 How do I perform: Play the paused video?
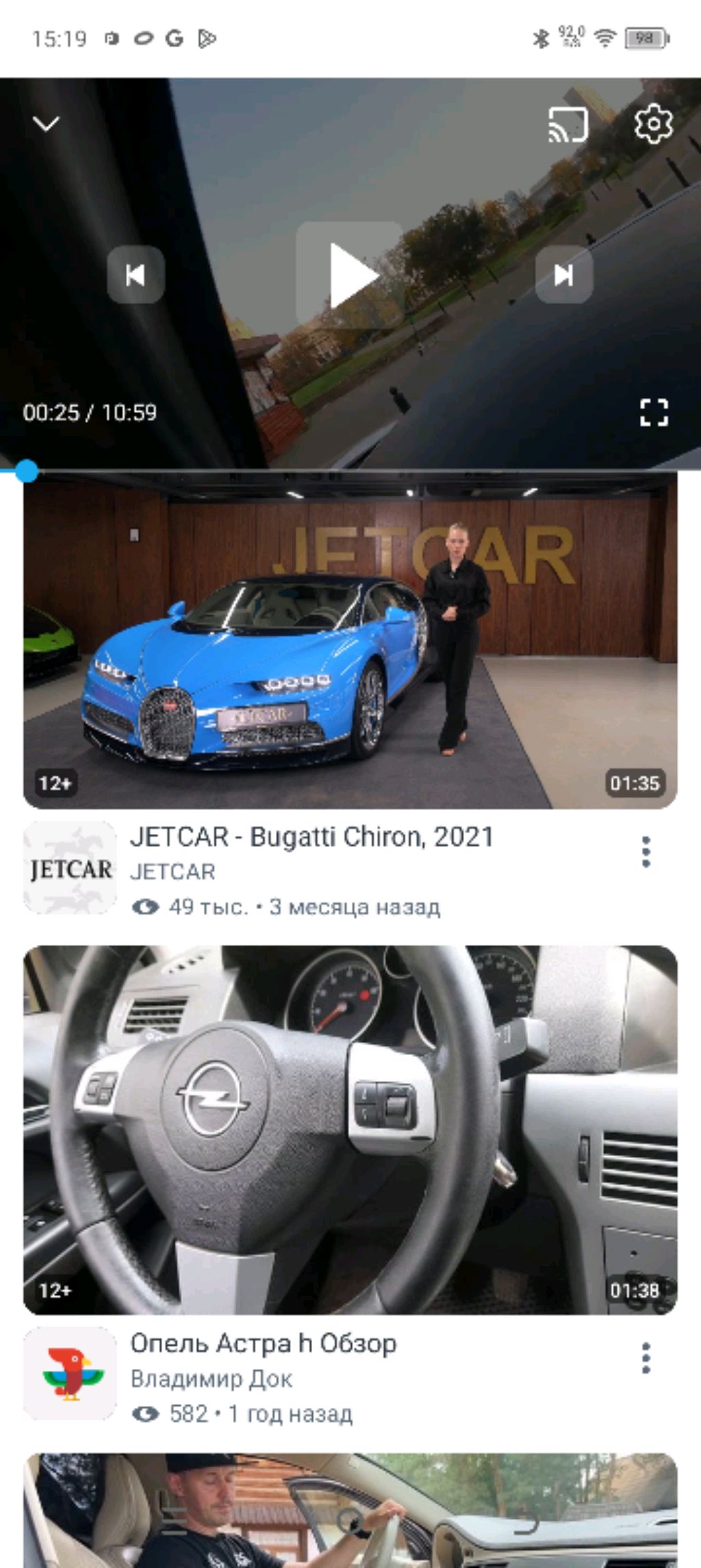point(350,274)
